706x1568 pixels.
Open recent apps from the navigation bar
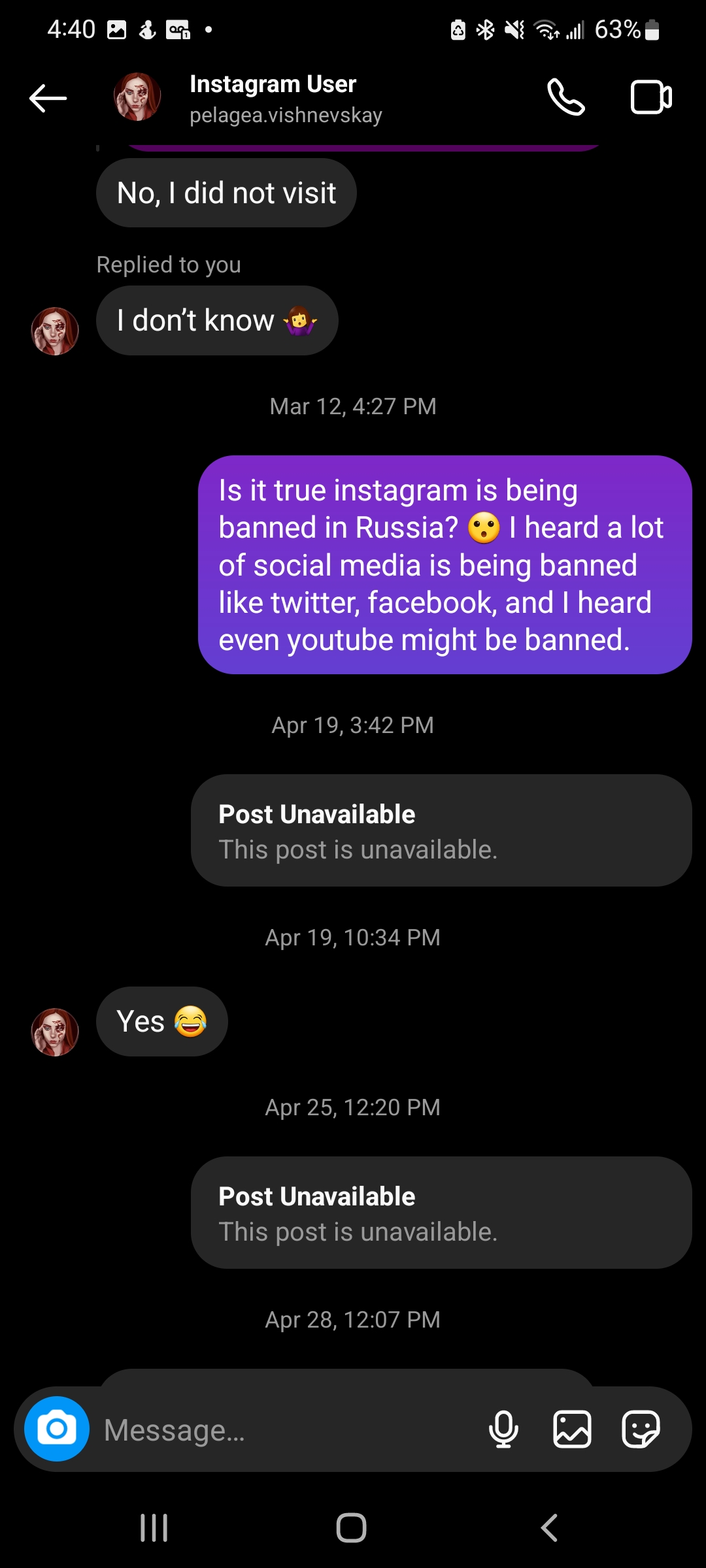click(154, 1527)
